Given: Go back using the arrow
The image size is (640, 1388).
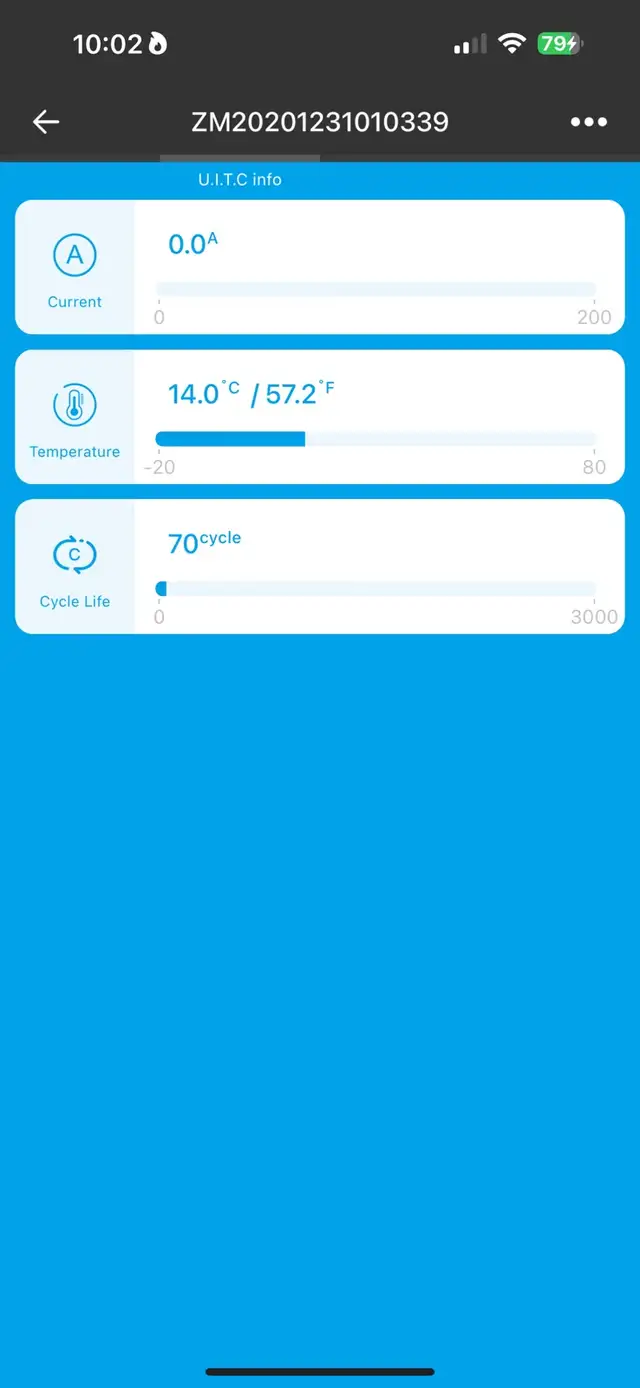Looking at the screenshot, I should [x=46, y=122].
